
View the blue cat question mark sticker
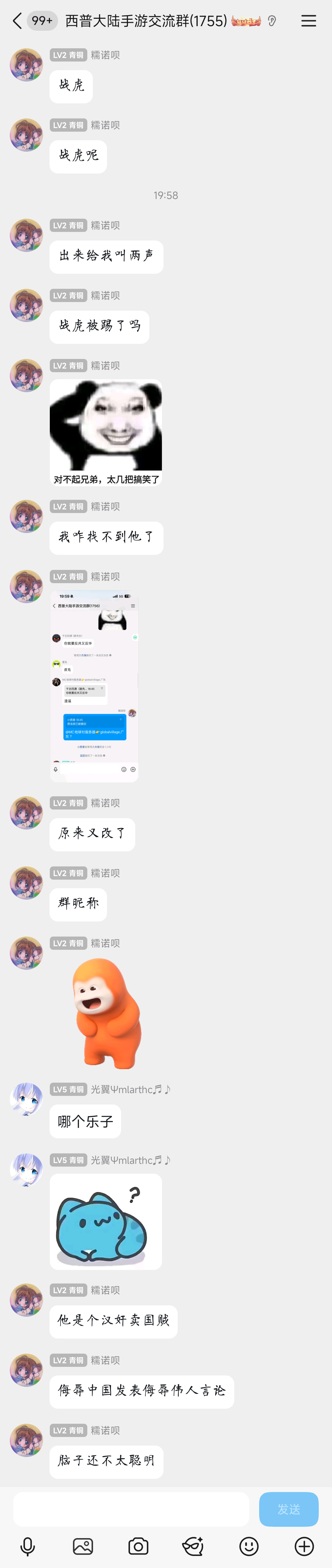pyautogui.click(x=106, y=1221)
